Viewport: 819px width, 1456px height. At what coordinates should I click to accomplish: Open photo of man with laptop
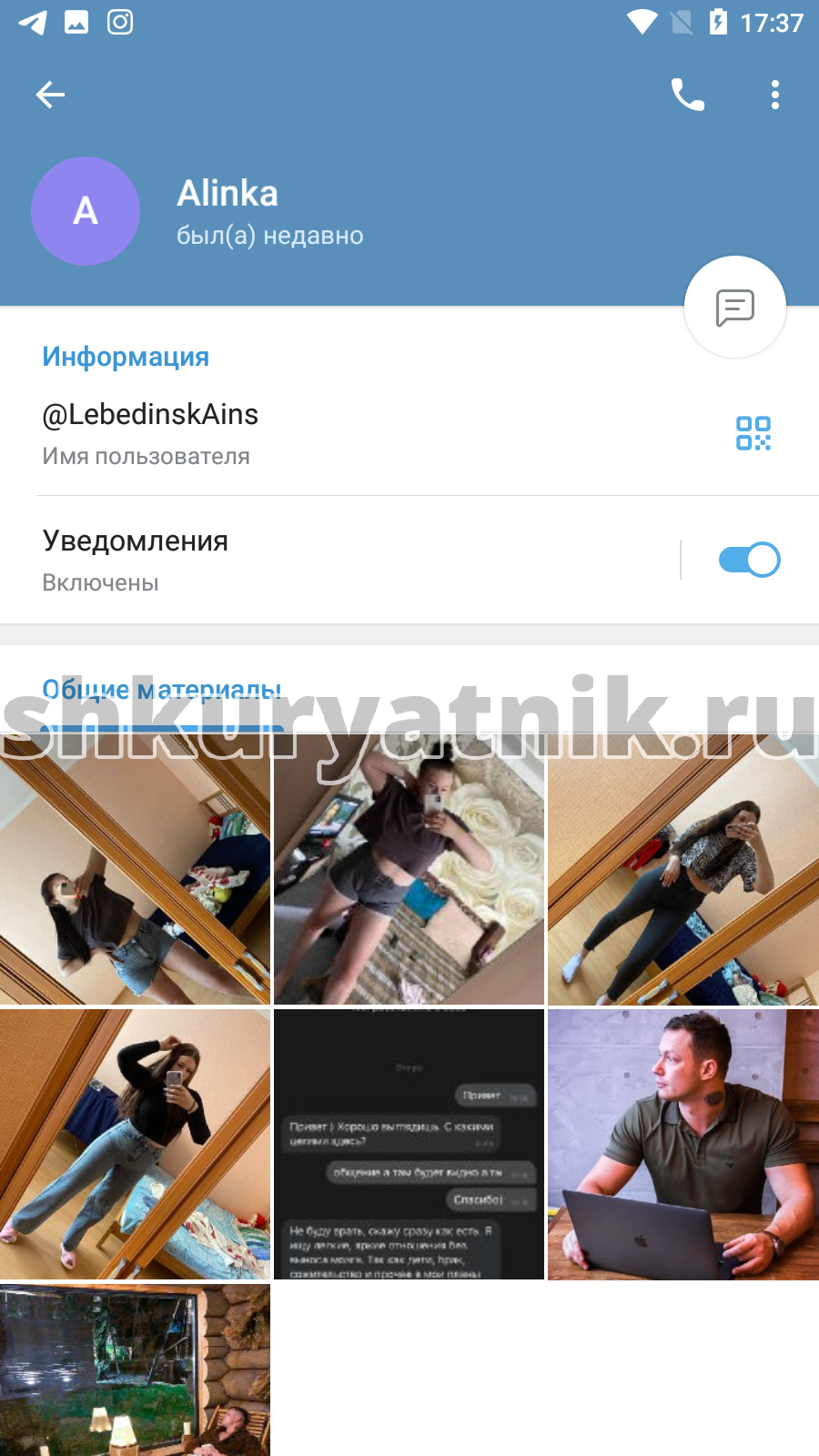683,1144
